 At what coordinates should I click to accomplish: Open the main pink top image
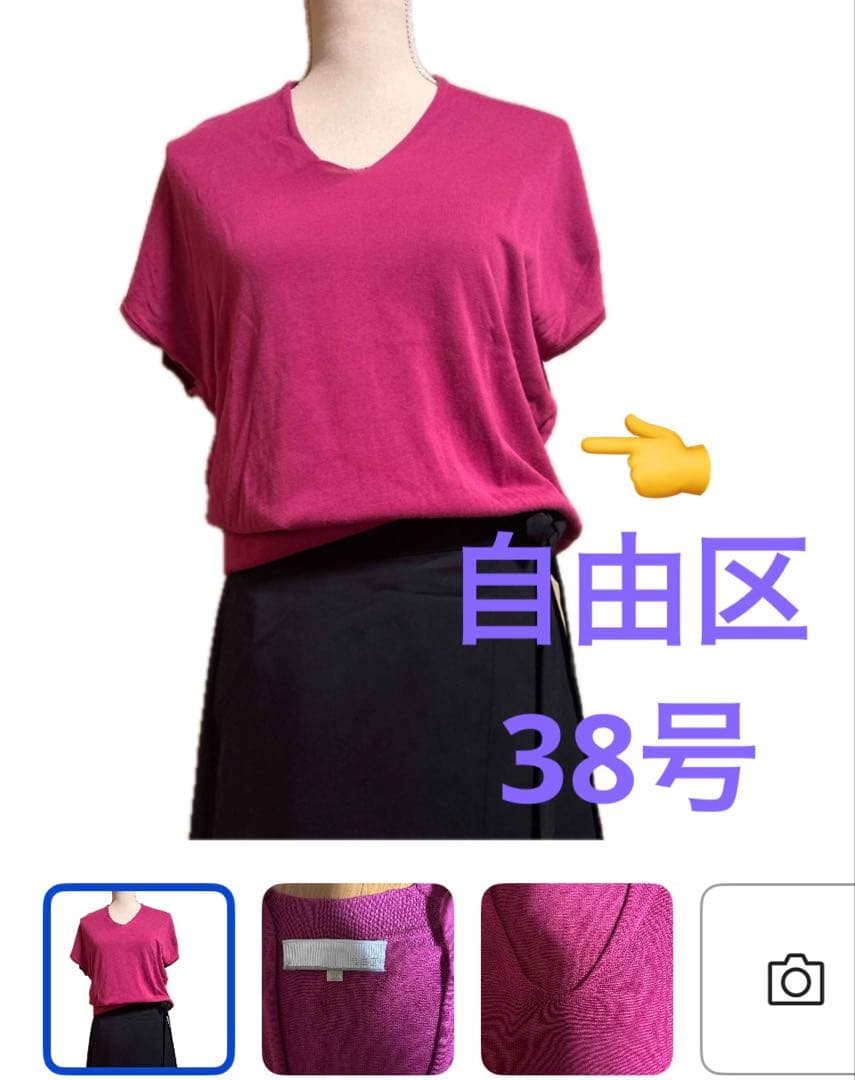[427, 420]
